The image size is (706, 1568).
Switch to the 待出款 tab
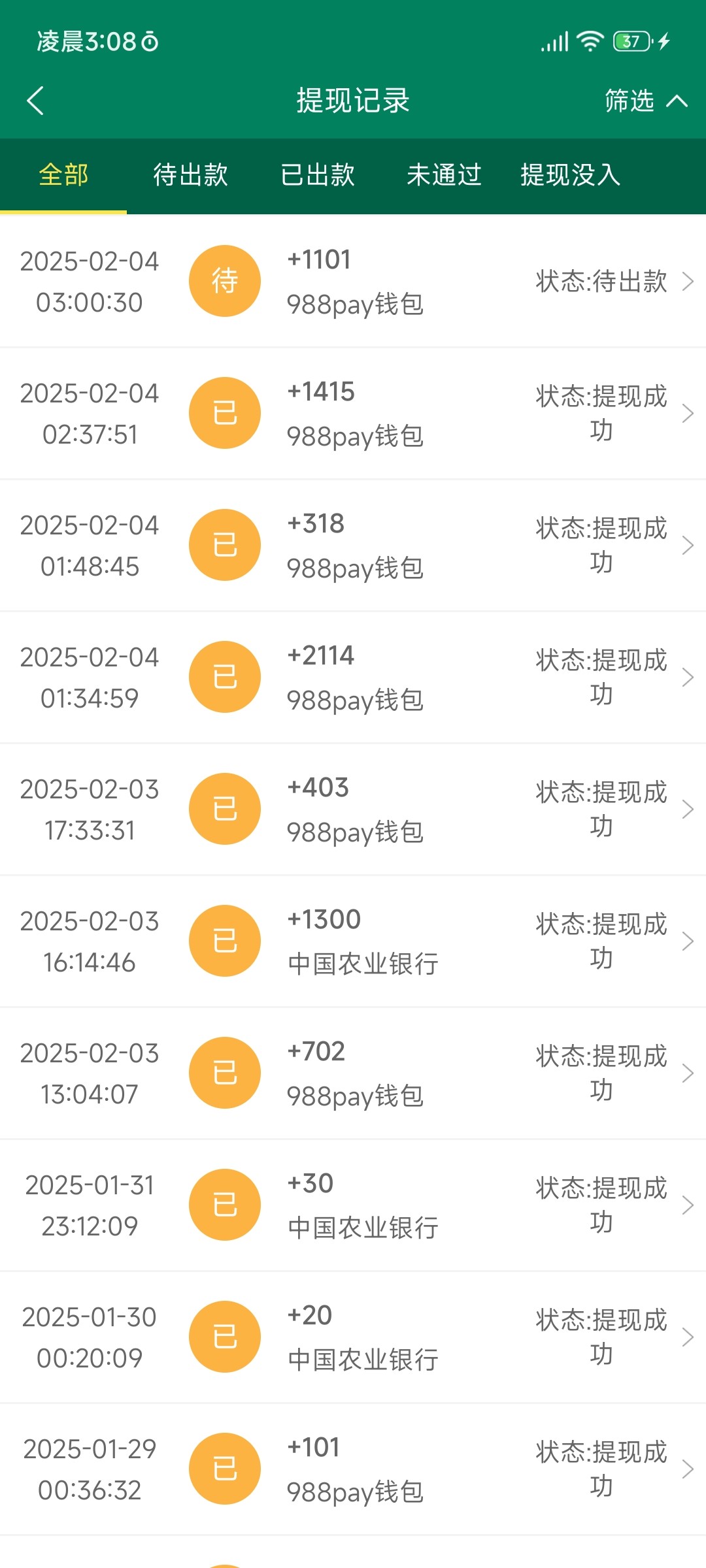coord(190,175)
